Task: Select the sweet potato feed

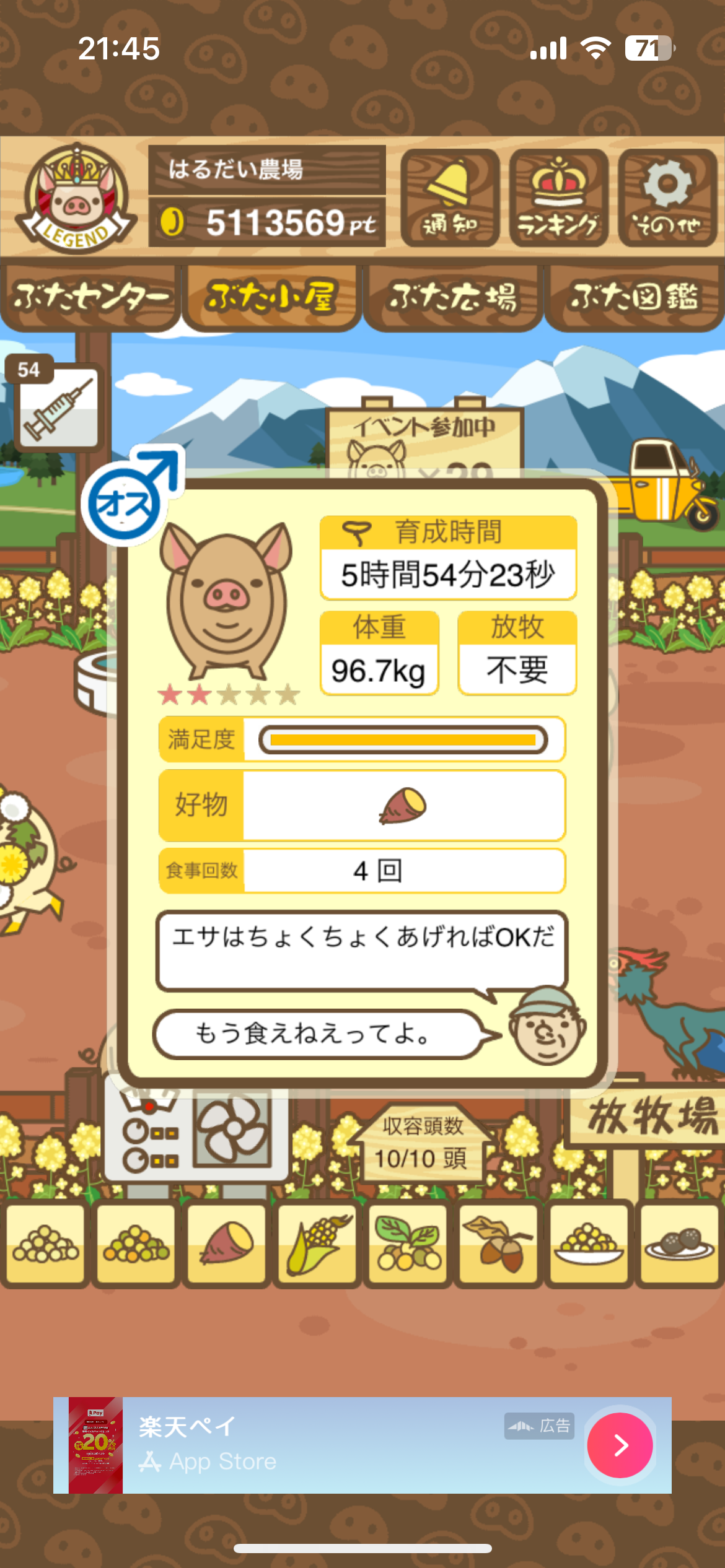Action: [x=227, y=1243]
